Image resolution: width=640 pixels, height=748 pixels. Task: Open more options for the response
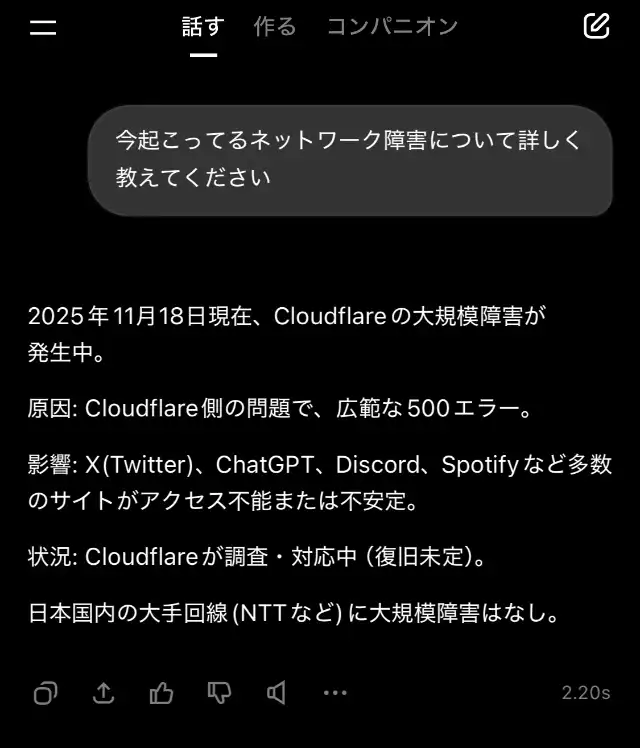pos(335,692)
